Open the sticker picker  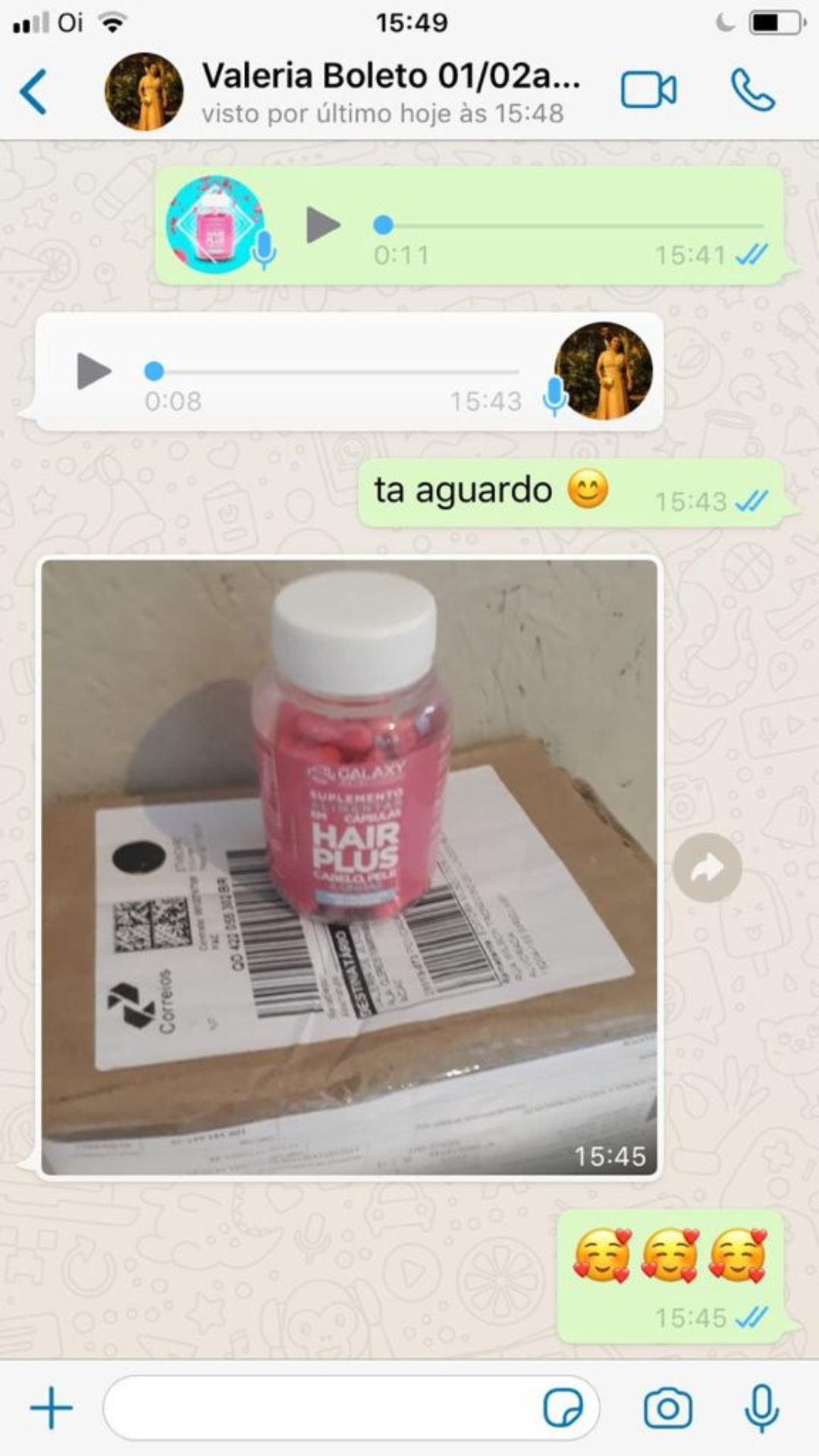tap(563, 1408)
